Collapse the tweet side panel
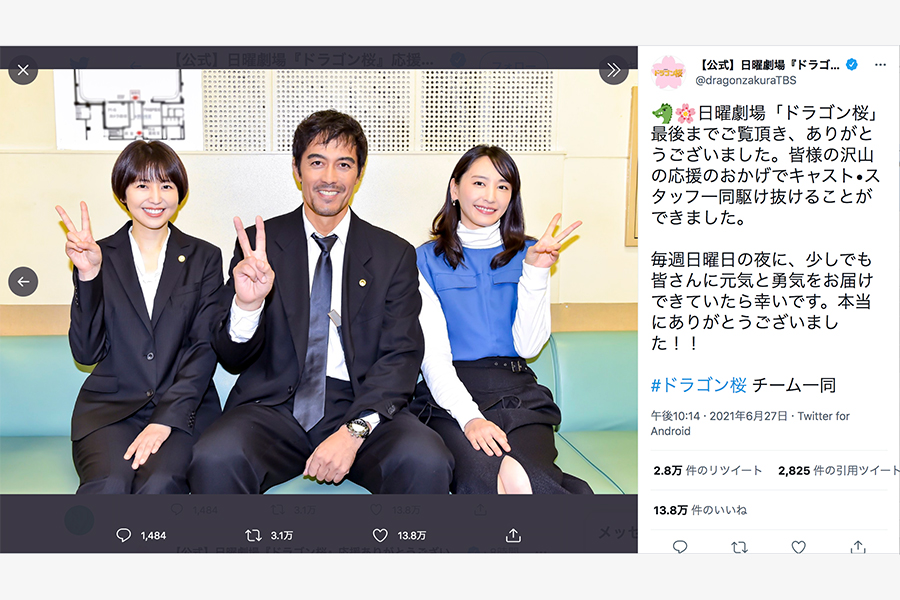Image resolution: width=900 pixels, height=600 pixels. click(613, 69)
